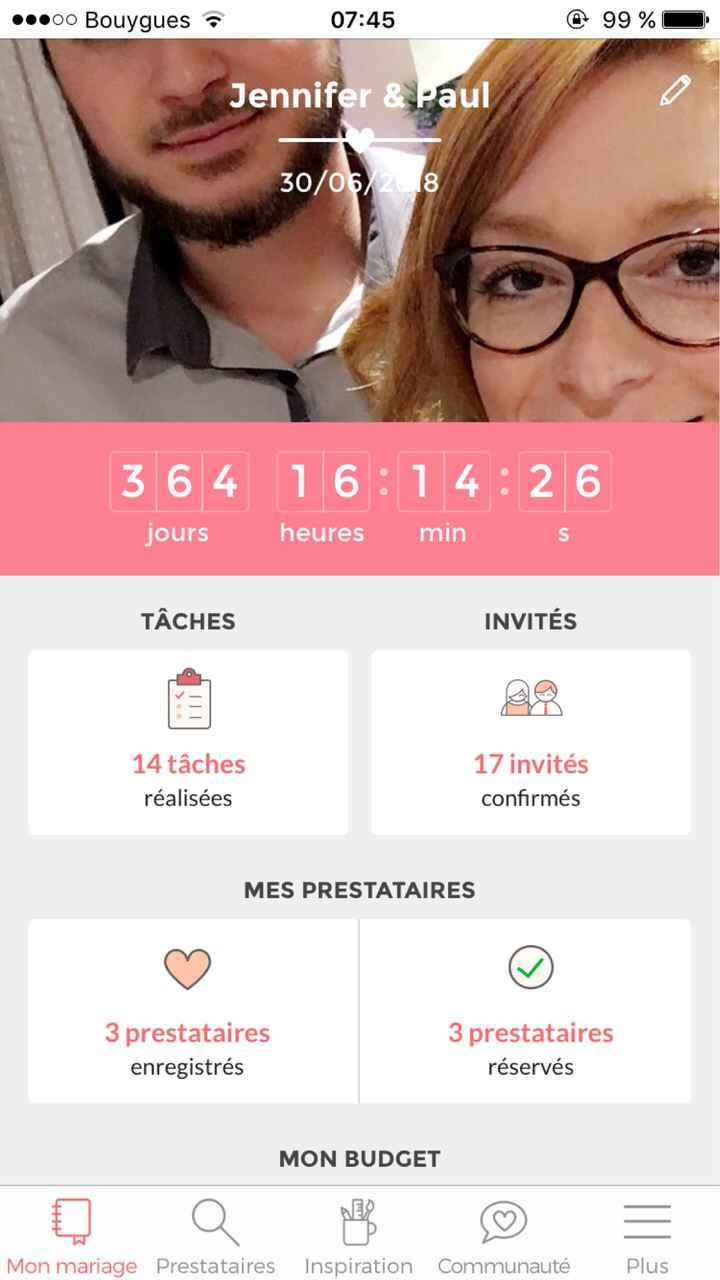Tap the wedding date 30/06/2018

pos(360,182)
